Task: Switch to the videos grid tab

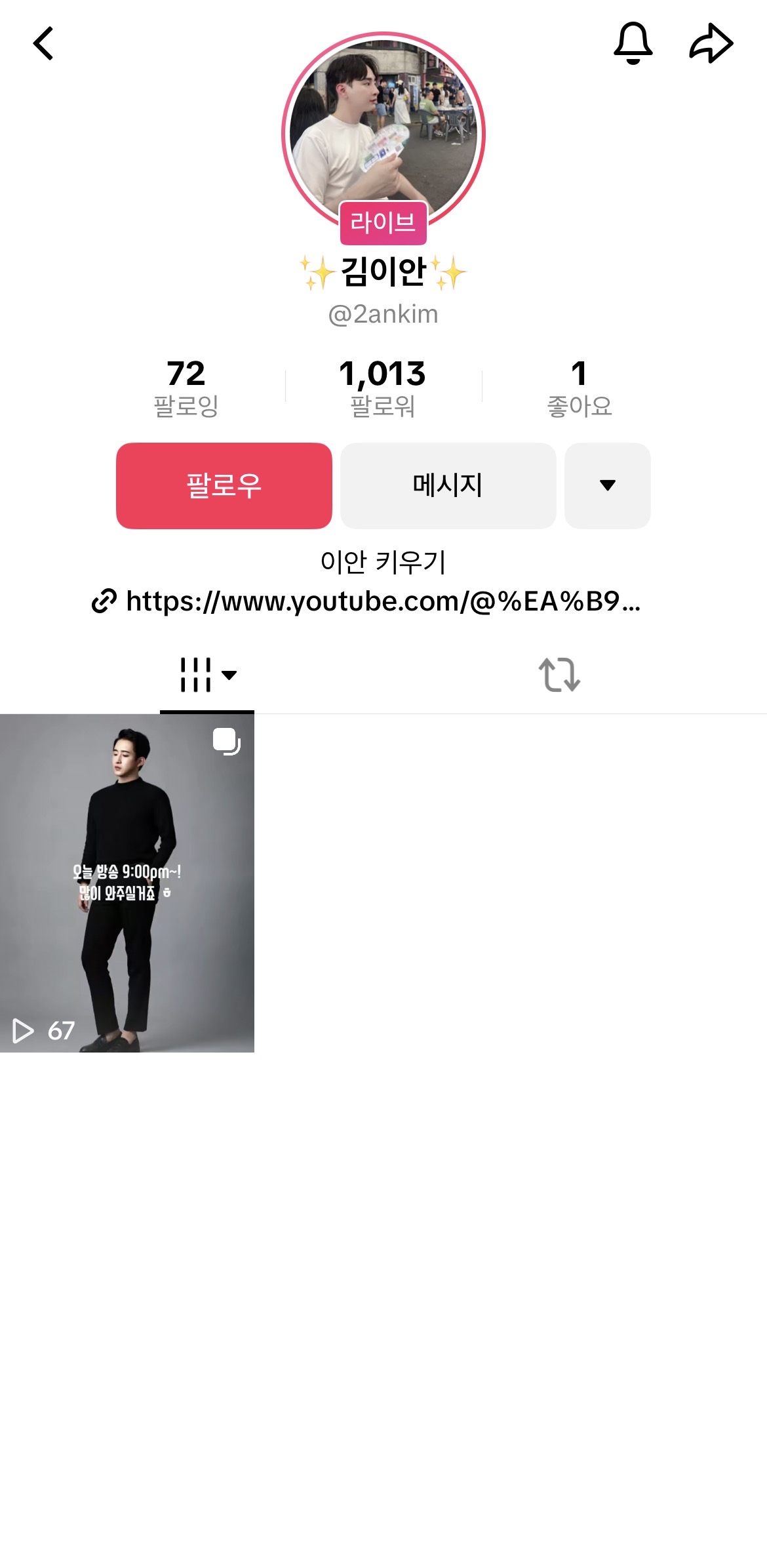Action: tap(207, 675)
